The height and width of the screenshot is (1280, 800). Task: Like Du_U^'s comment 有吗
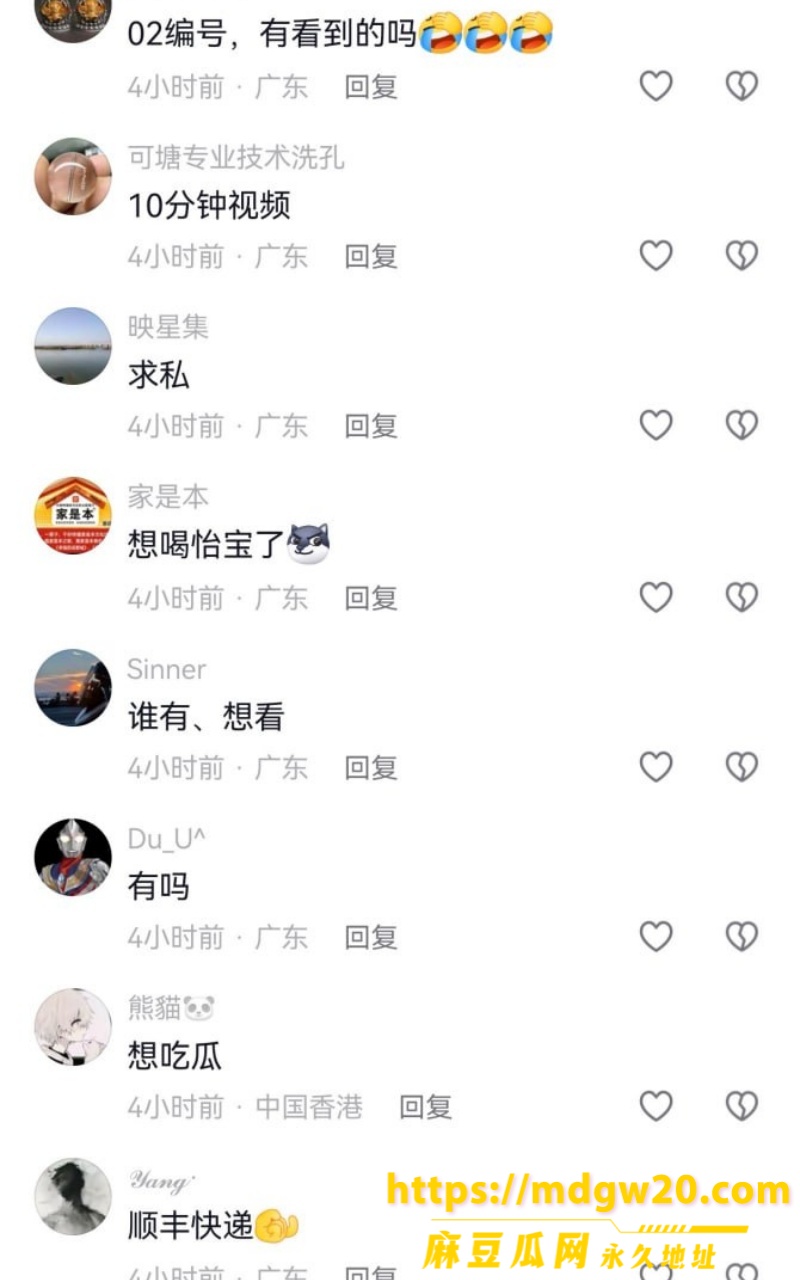656,936
